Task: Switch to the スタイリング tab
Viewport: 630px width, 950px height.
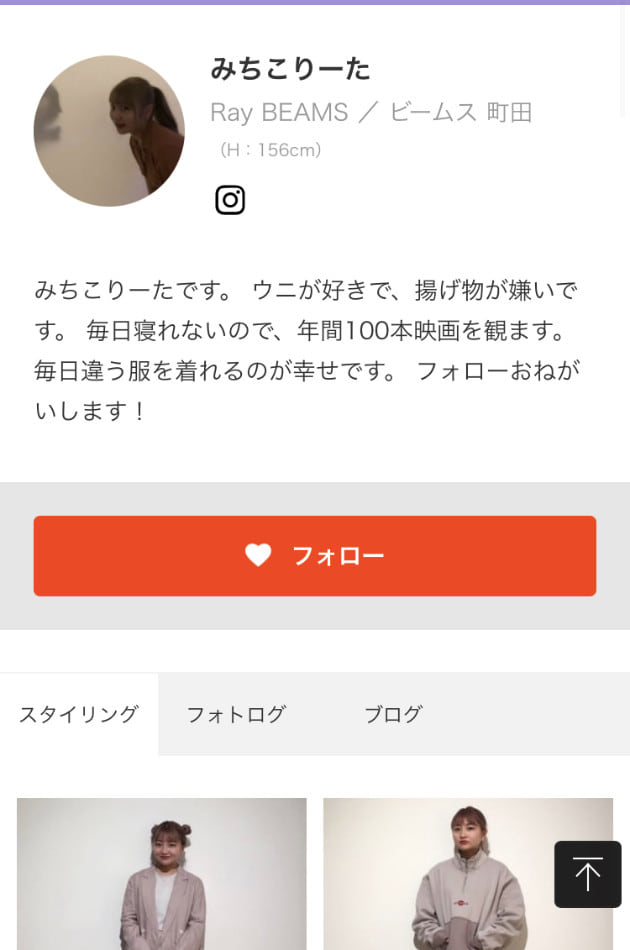Action: point(79,714)
